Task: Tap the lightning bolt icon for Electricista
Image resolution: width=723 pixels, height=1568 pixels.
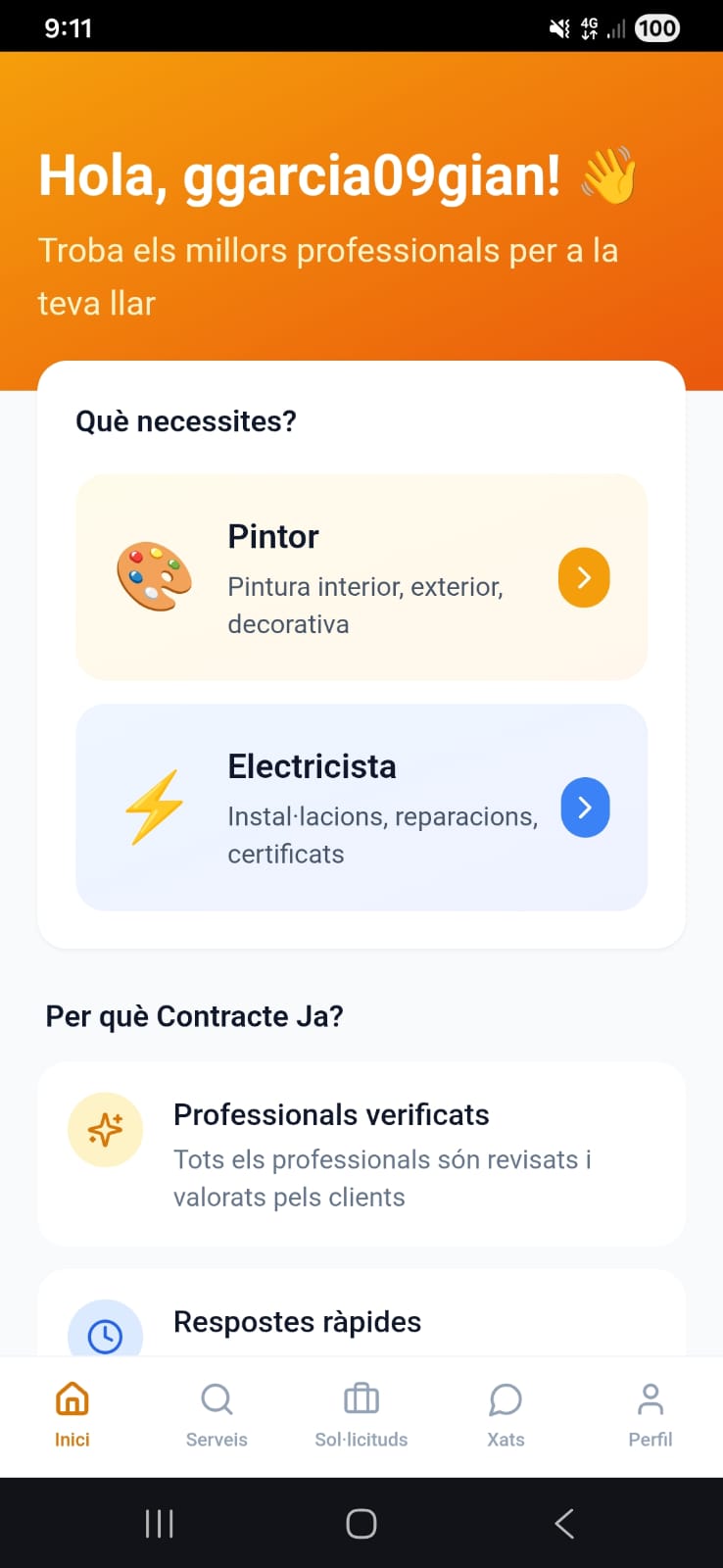Action: pos(154,807)
